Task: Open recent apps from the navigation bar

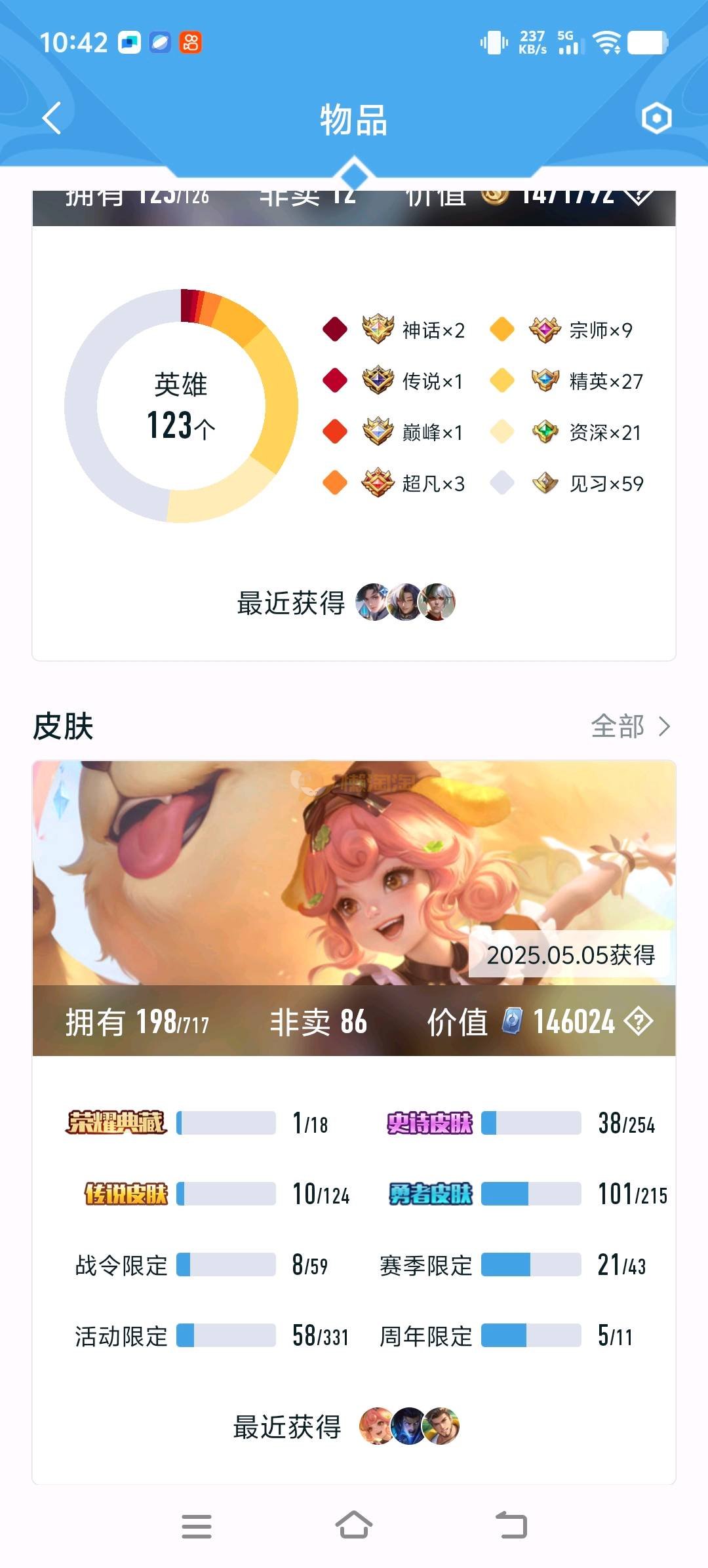Action: [196, 1526]
